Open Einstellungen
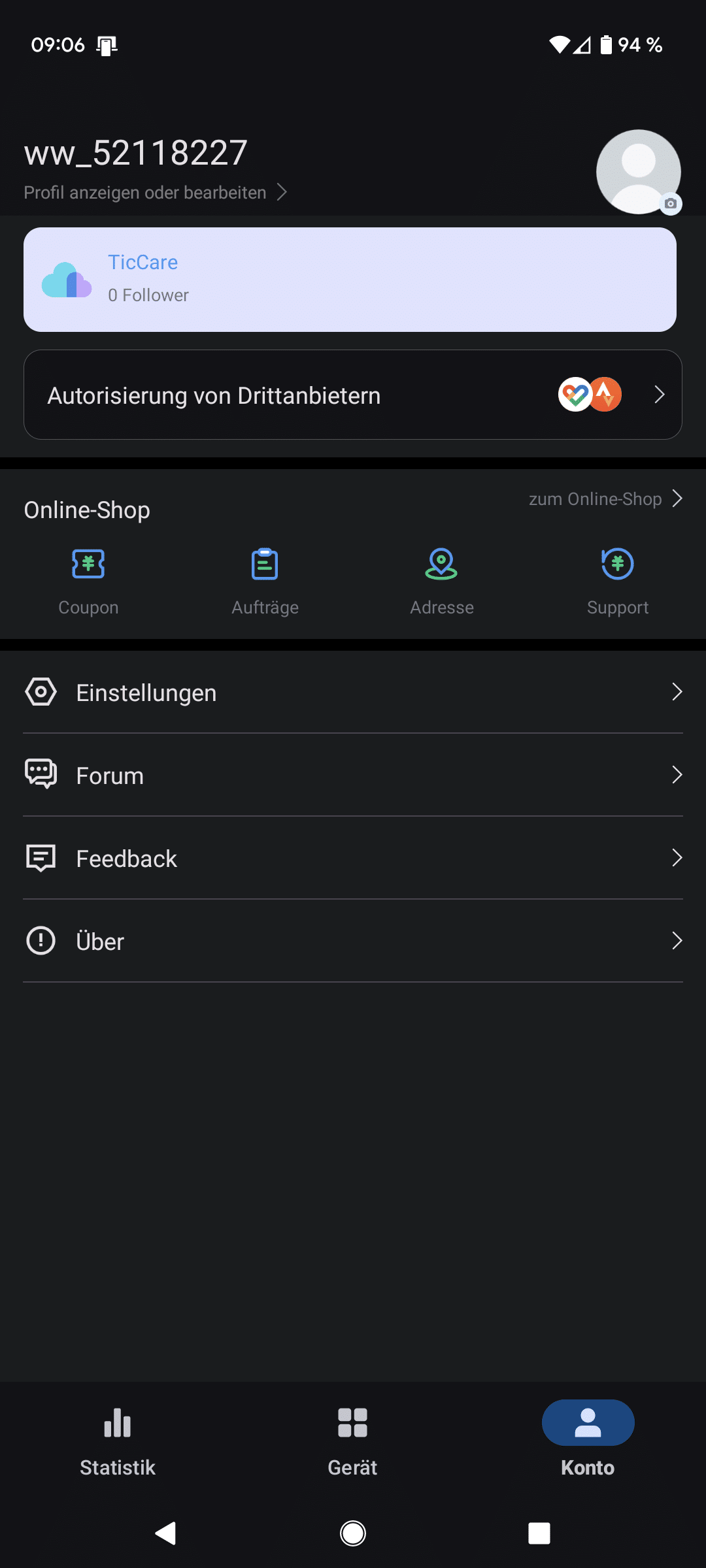Screen dimensions: 706x1568 coord(353,692)
